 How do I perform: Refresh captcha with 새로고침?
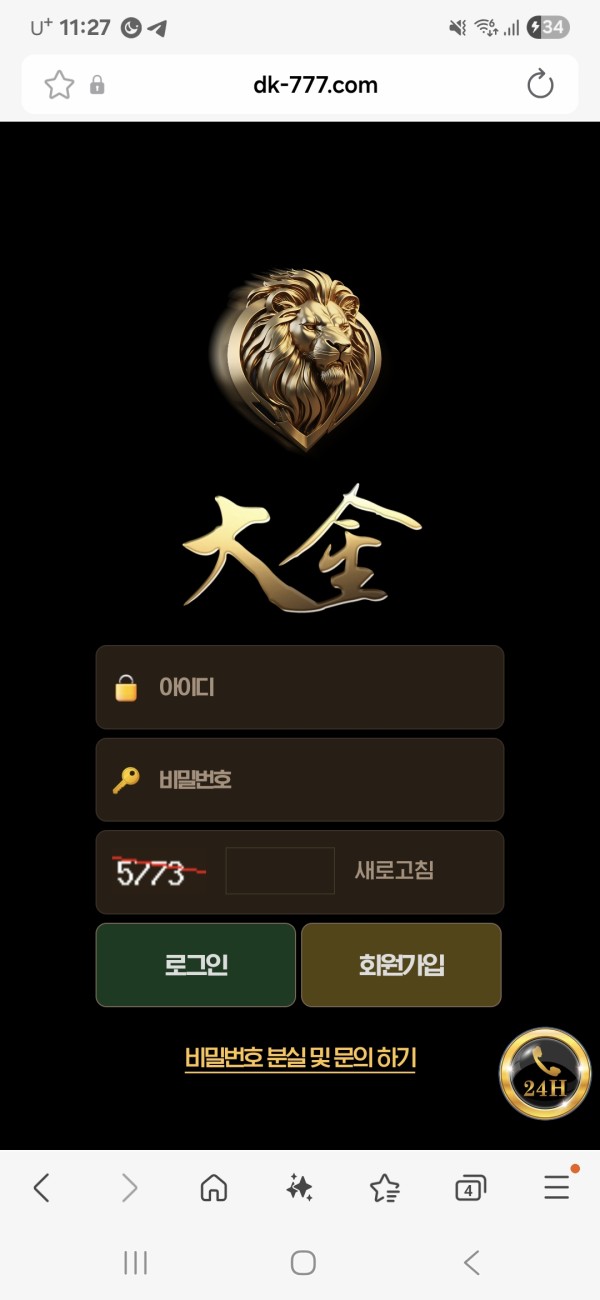pyautogui.click(x=394, y=870)
